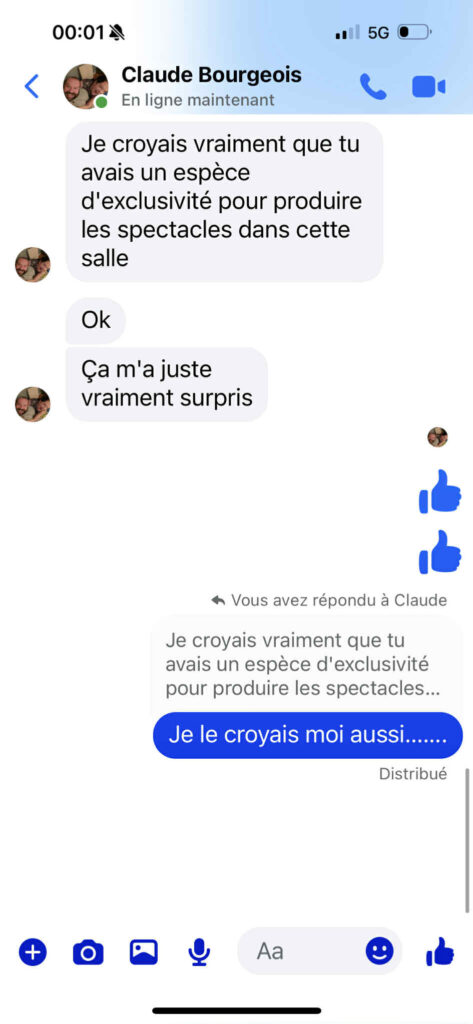Go back to the conversations list
The height and width of the screenshot is (1024, 473).
pyautogui.click(x=31, y=86)
